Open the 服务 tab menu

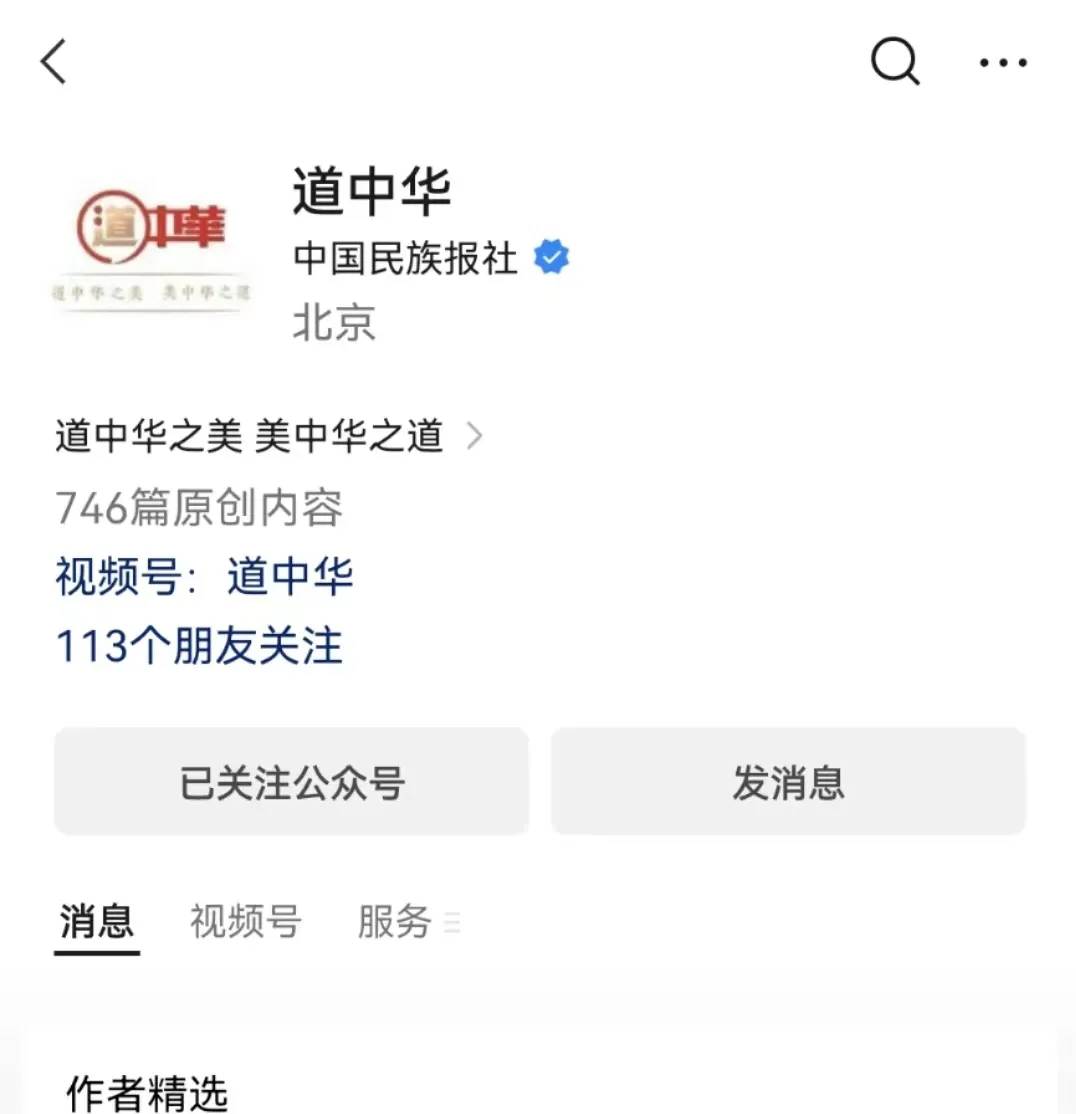click(407, 921)
